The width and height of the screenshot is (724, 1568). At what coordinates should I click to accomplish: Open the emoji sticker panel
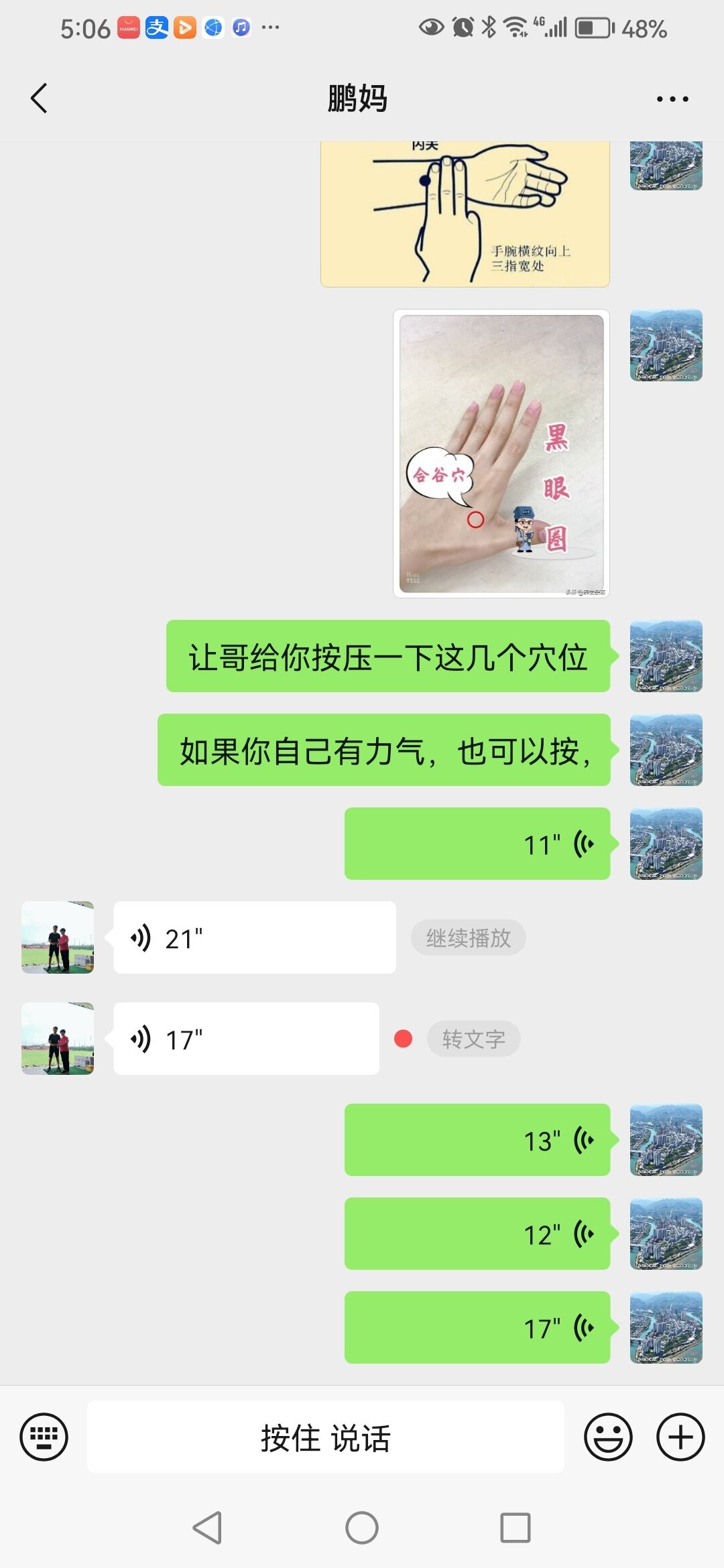(608, 1437)
